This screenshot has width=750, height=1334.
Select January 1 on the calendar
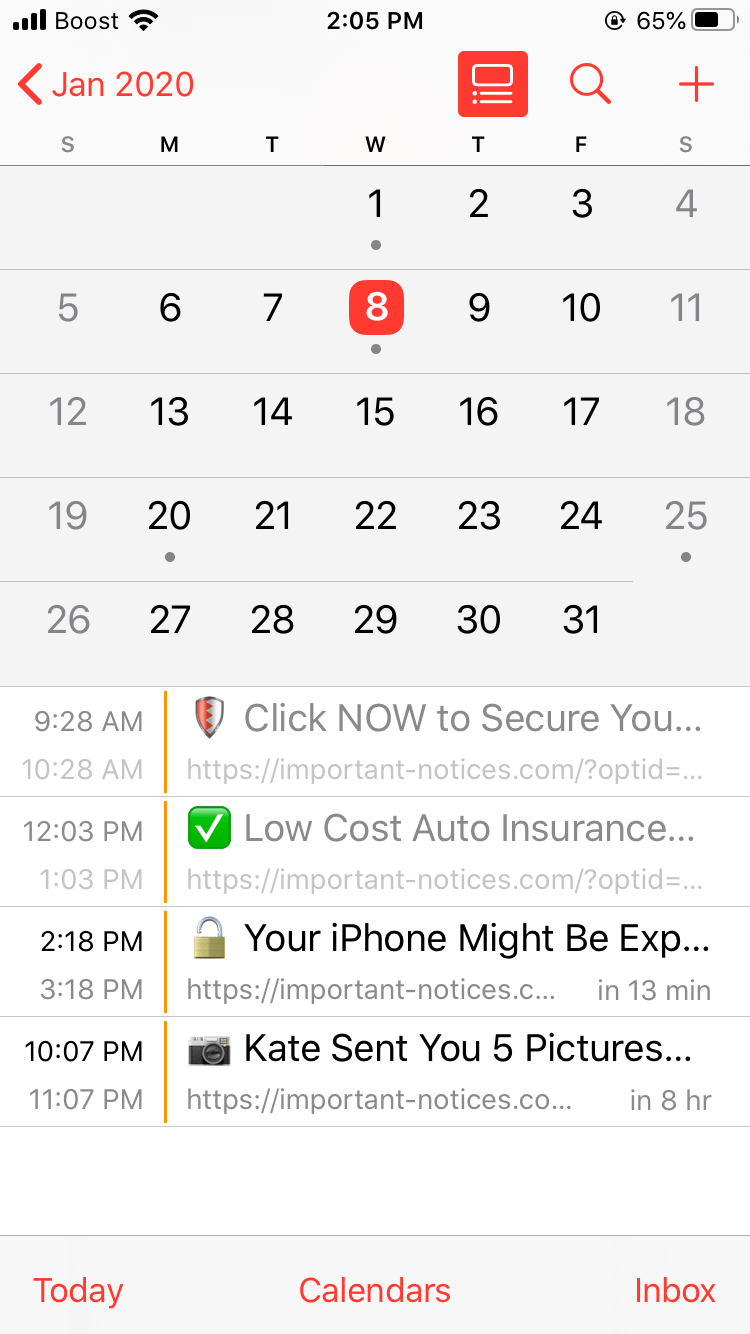click(375, 205)
